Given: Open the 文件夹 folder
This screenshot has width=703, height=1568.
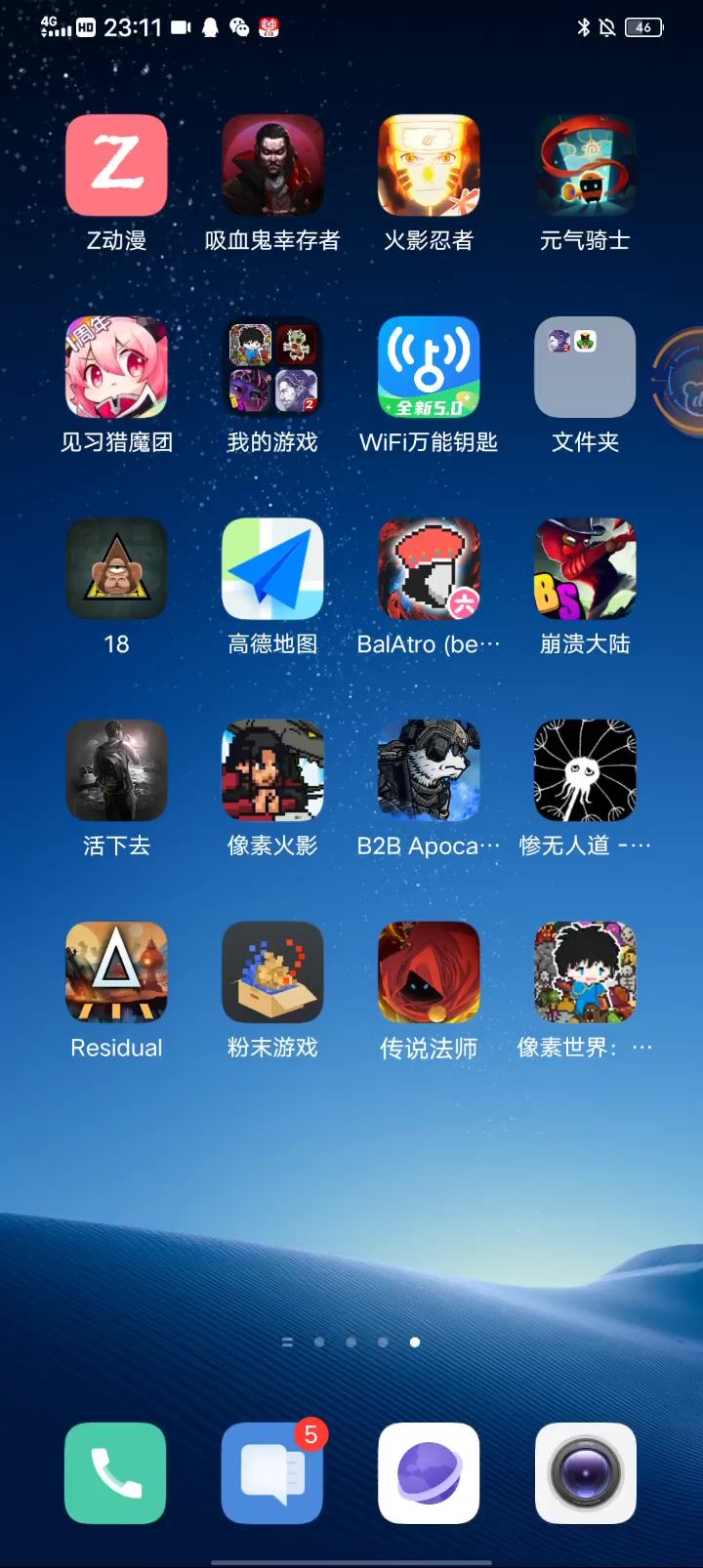Looking at the screenshot, I should tap(585, 367).
